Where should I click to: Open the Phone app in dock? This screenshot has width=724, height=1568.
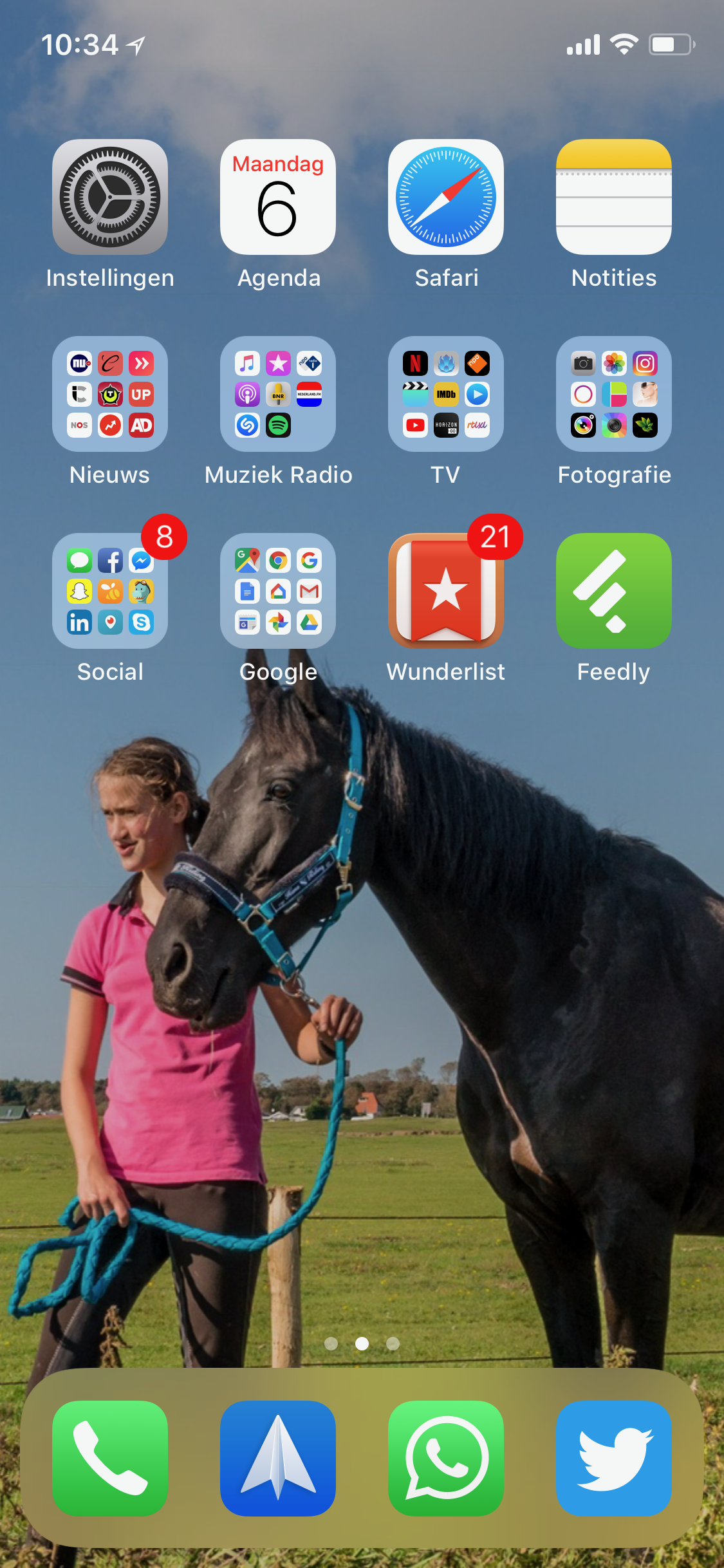pyautogui.click(x=110, y=1459)
